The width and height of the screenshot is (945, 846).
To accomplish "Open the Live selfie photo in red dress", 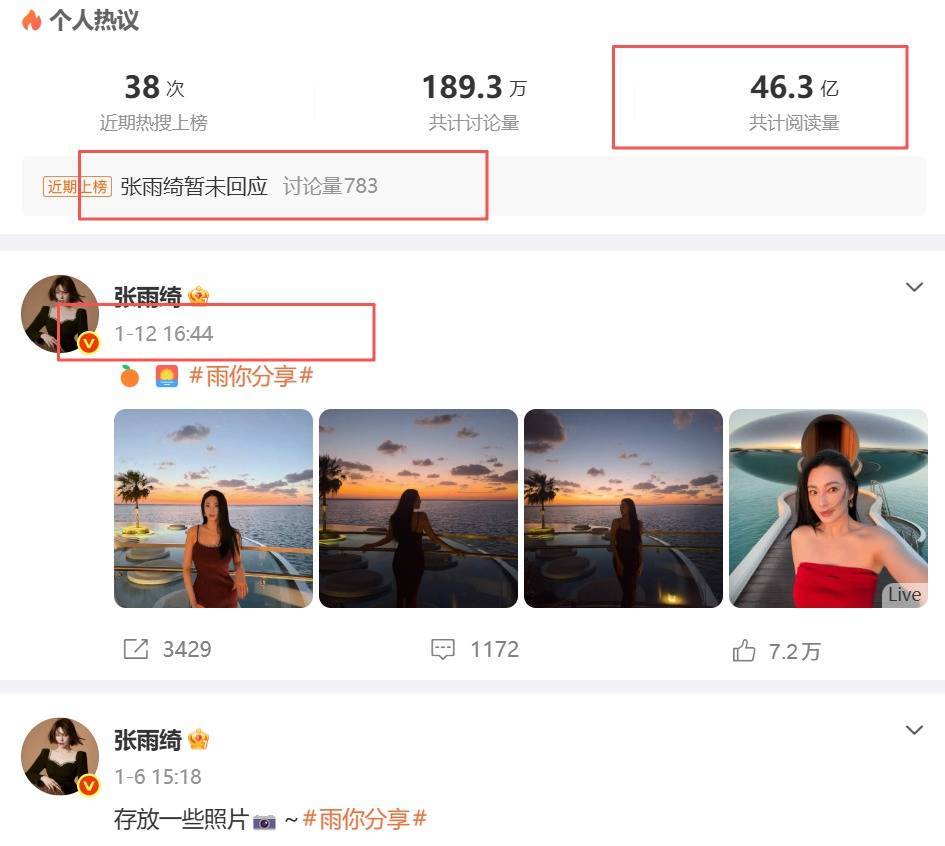I will click(828, 508).
